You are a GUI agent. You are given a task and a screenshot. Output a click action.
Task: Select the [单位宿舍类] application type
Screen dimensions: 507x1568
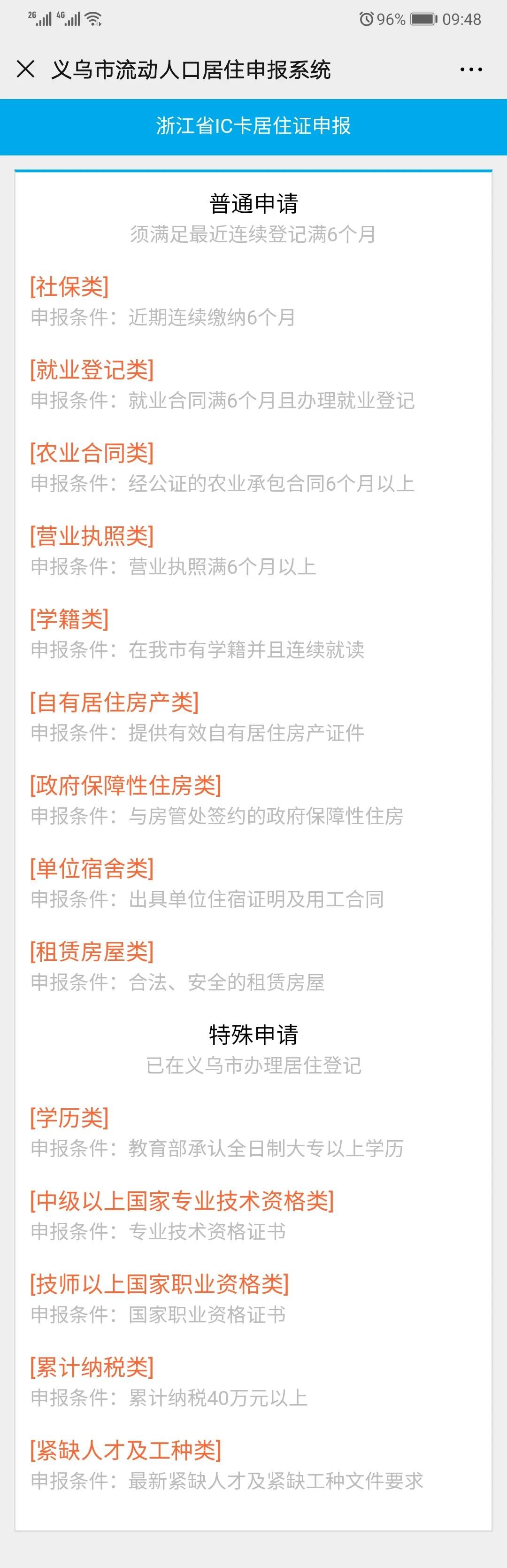[92, 868]
